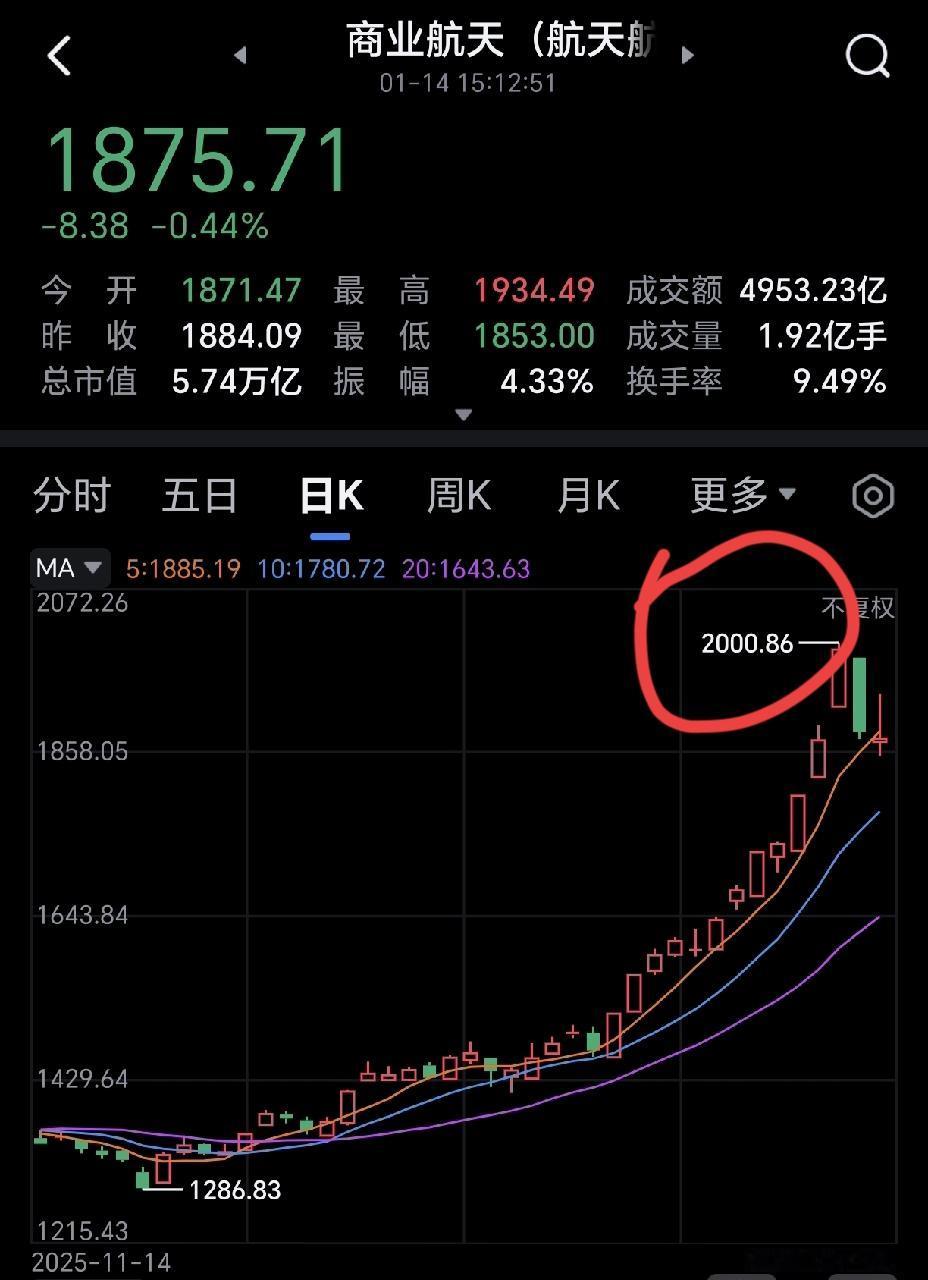Click the current price 1875.71

click(198, 158)
